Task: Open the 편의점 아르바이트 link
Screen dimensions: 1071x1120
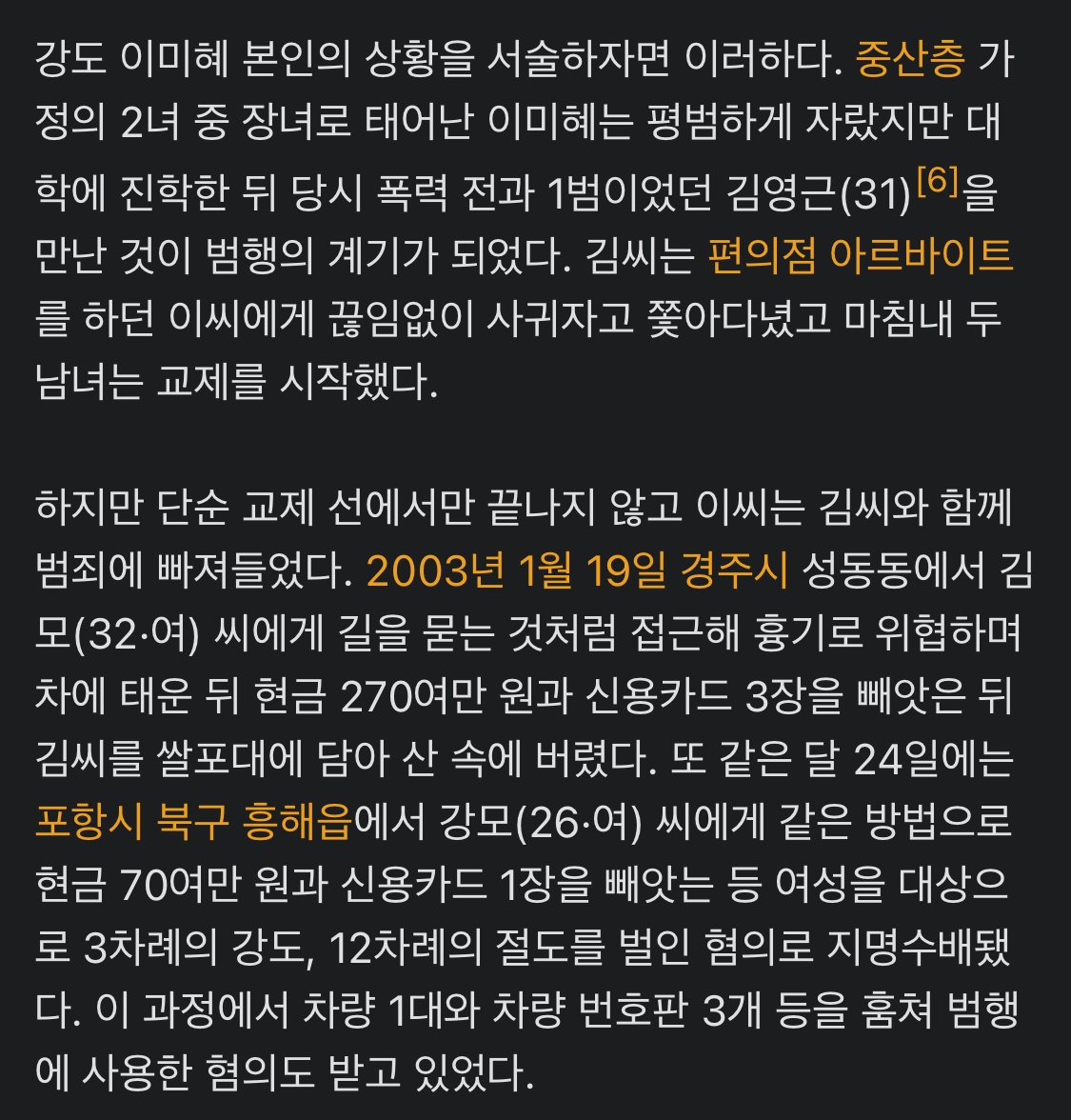Action: (x=861, y=255)
